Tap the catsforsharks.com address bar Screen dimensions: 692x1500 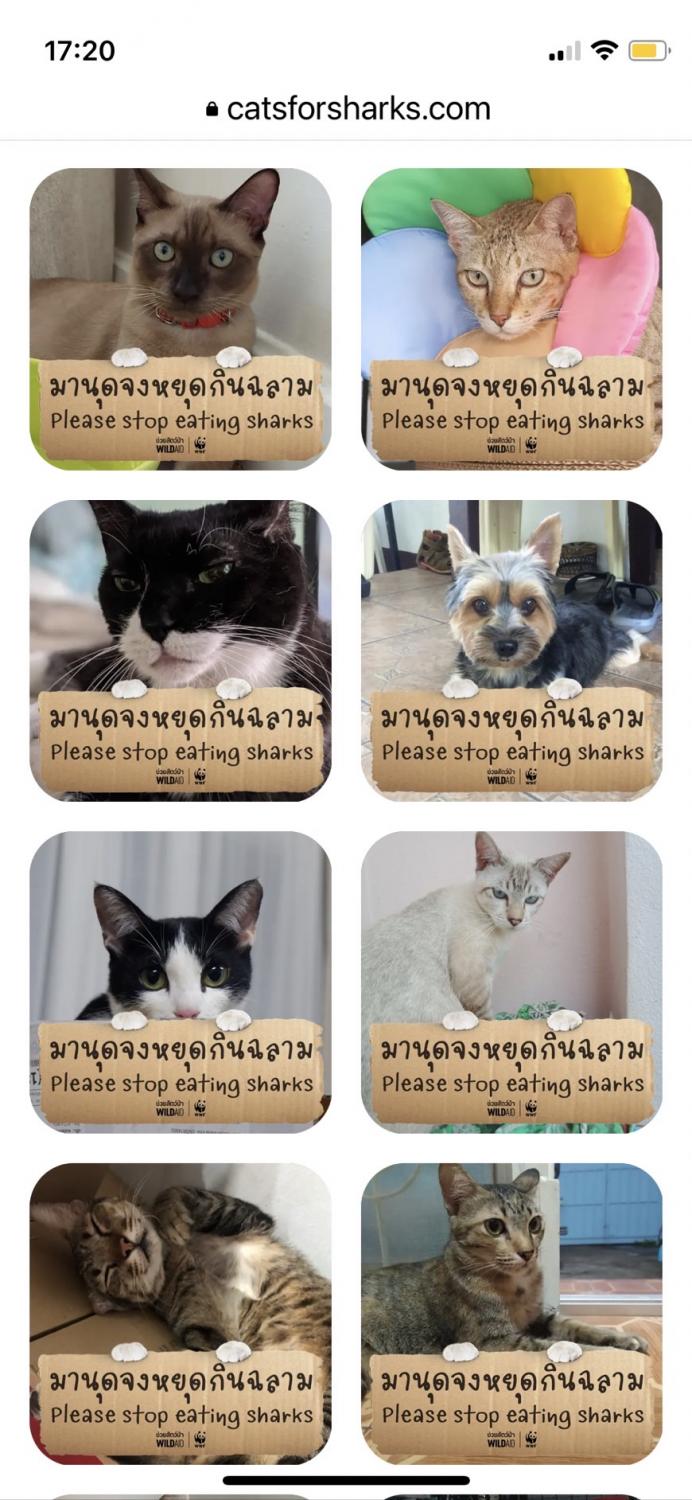(347, 109)
